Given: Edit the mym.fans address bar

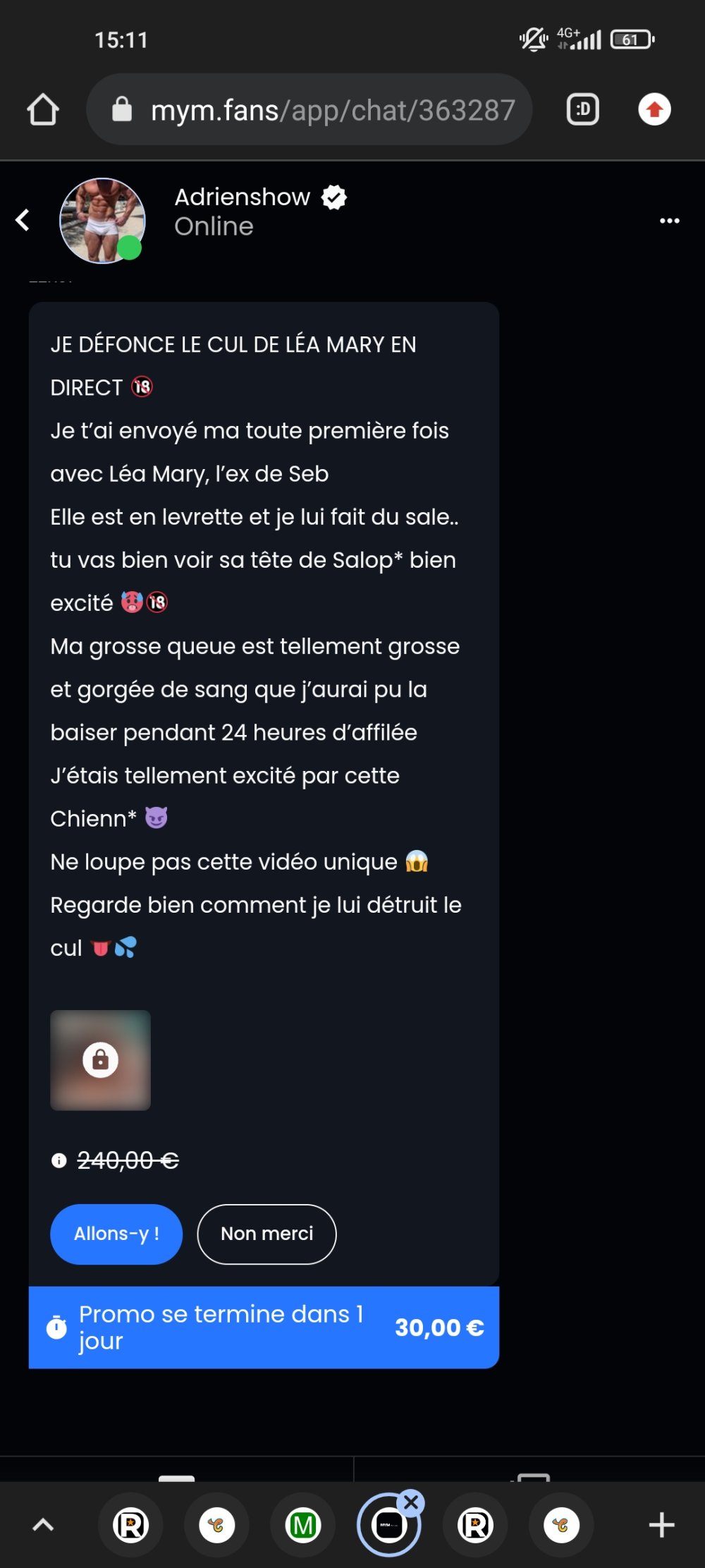Looking at the screenshot, I should click(x=331, y=110).
